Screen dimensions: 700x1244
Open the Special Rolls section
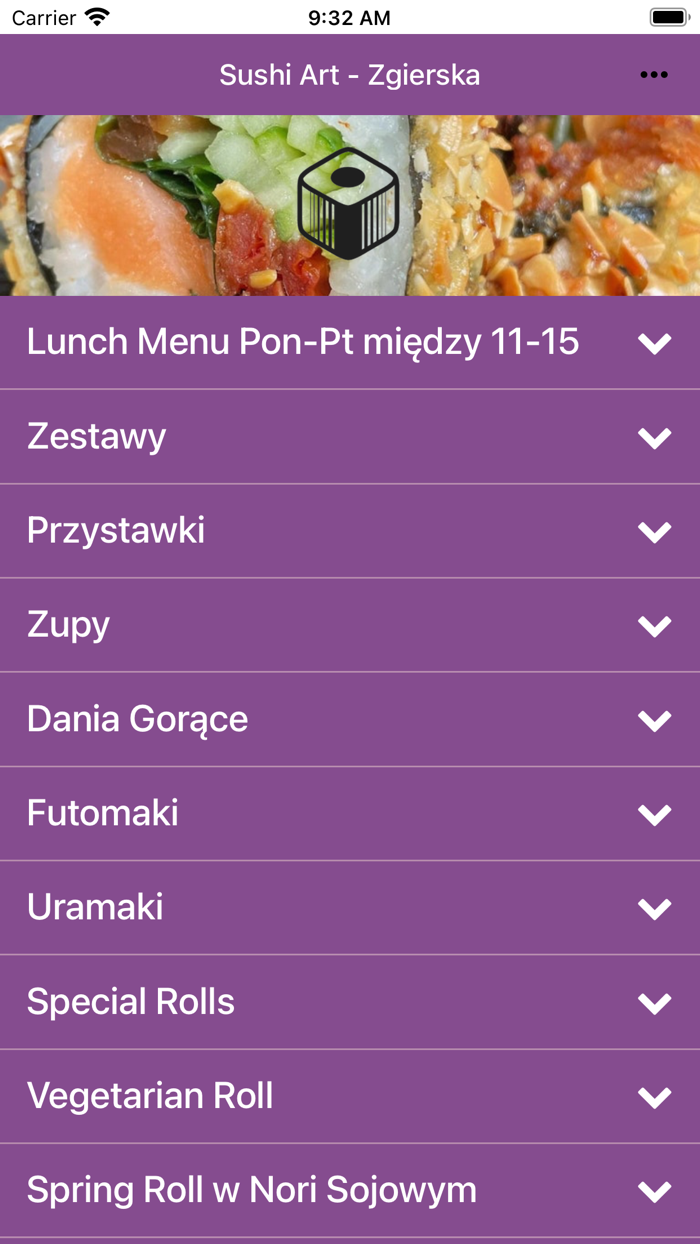pos(654,1003)
